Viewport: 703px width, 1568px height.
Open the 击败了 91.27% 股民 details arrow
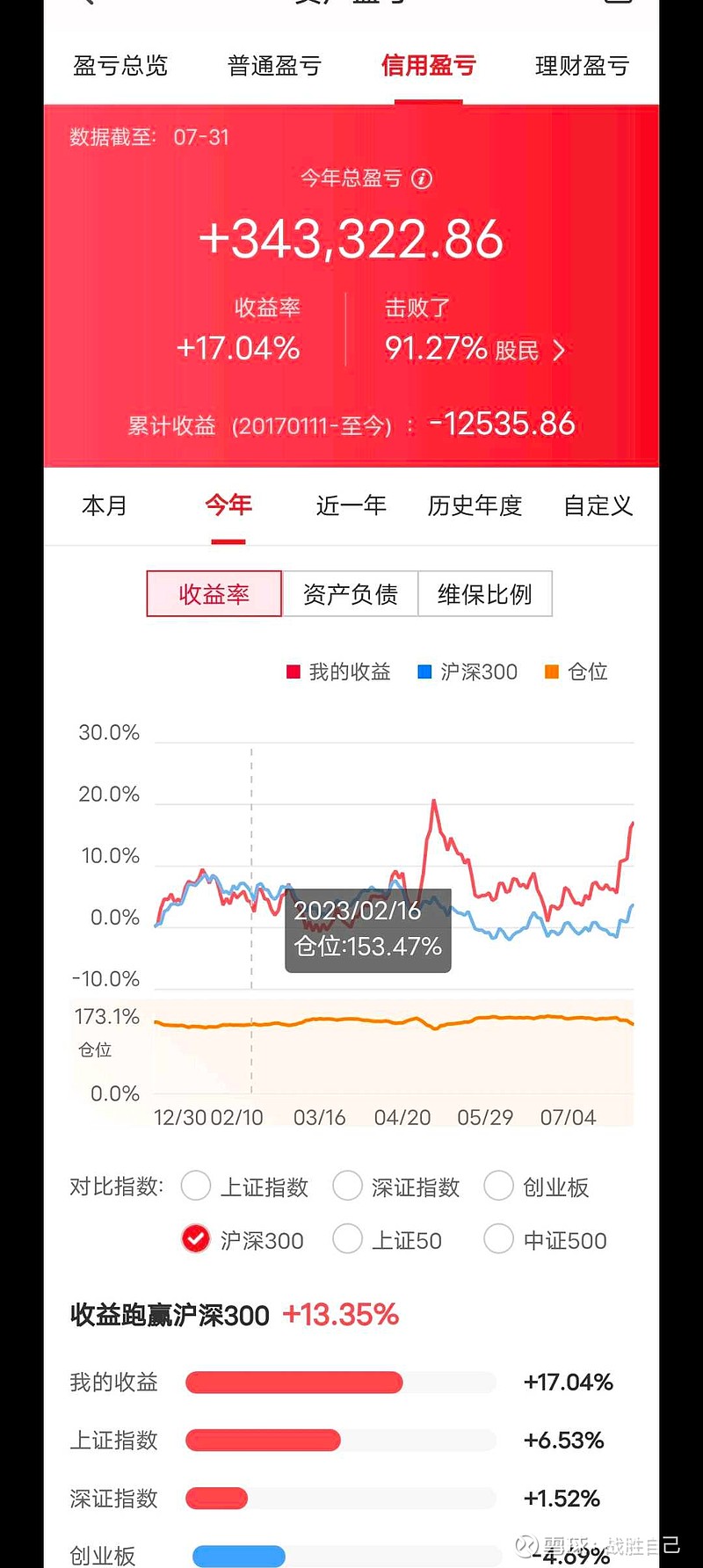point(559,351)
